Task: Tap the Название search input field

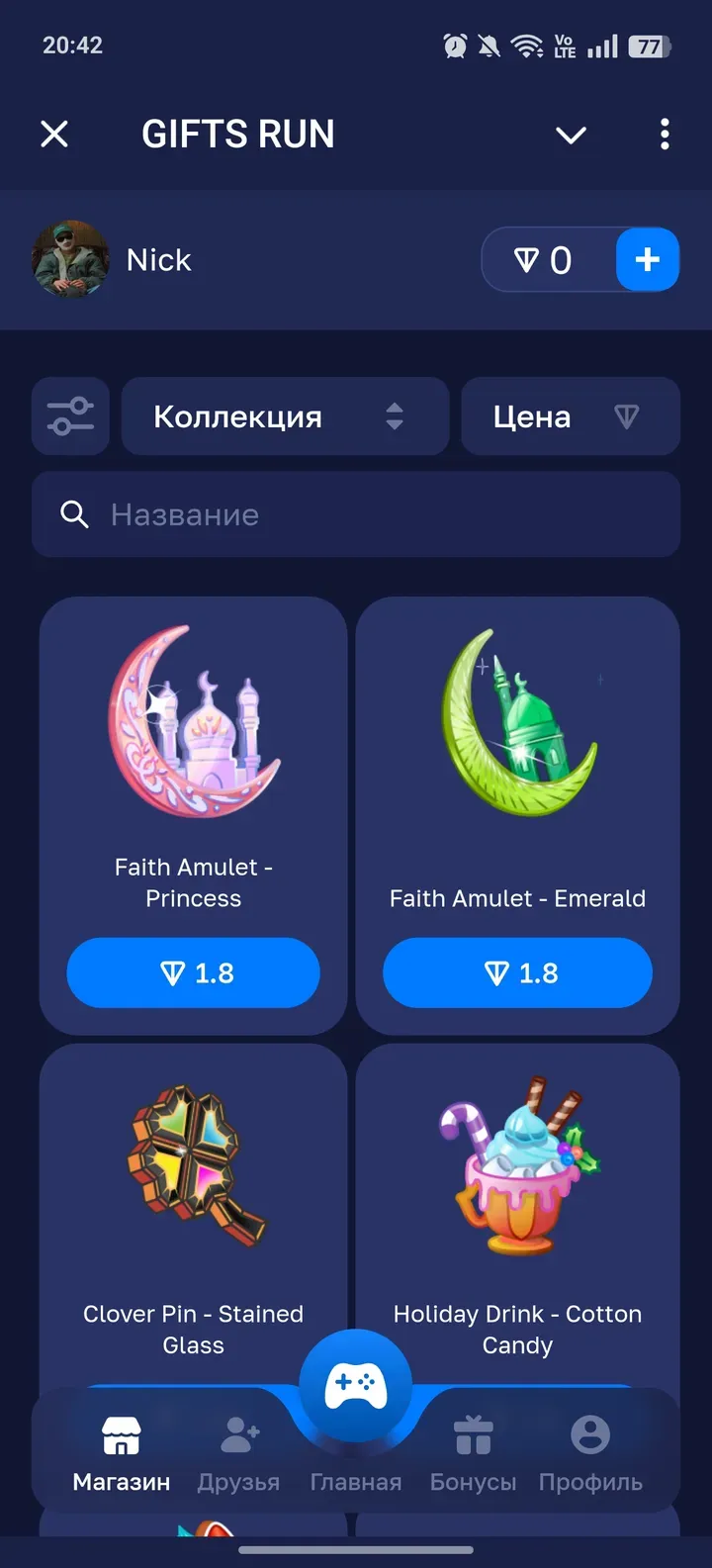Action: click(356, 514)
